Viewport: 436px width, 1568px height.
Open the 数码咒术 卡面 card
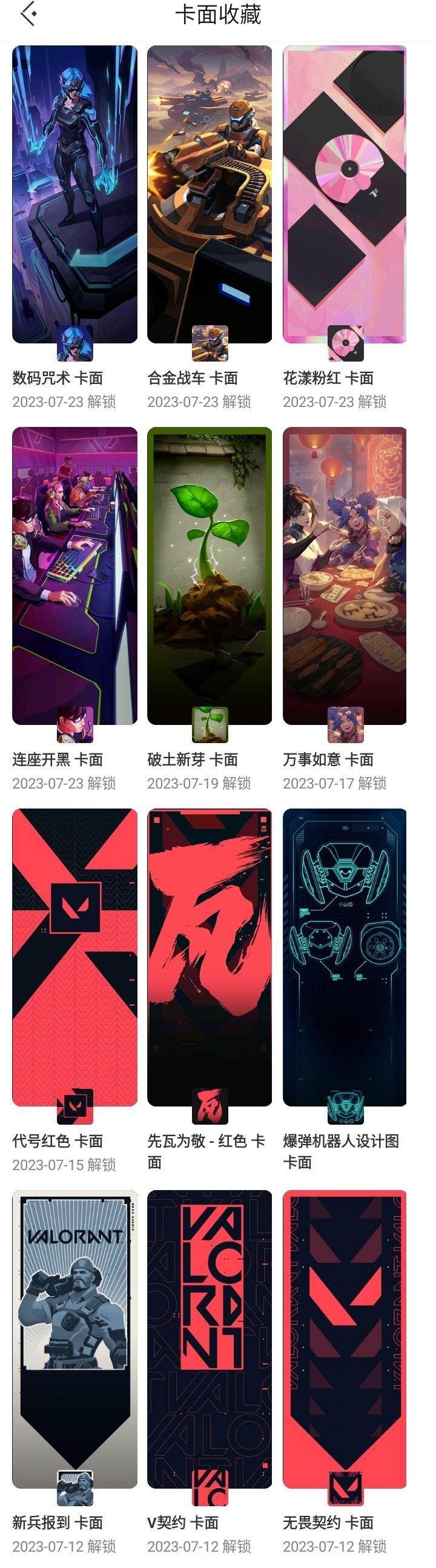click(74, 195)
